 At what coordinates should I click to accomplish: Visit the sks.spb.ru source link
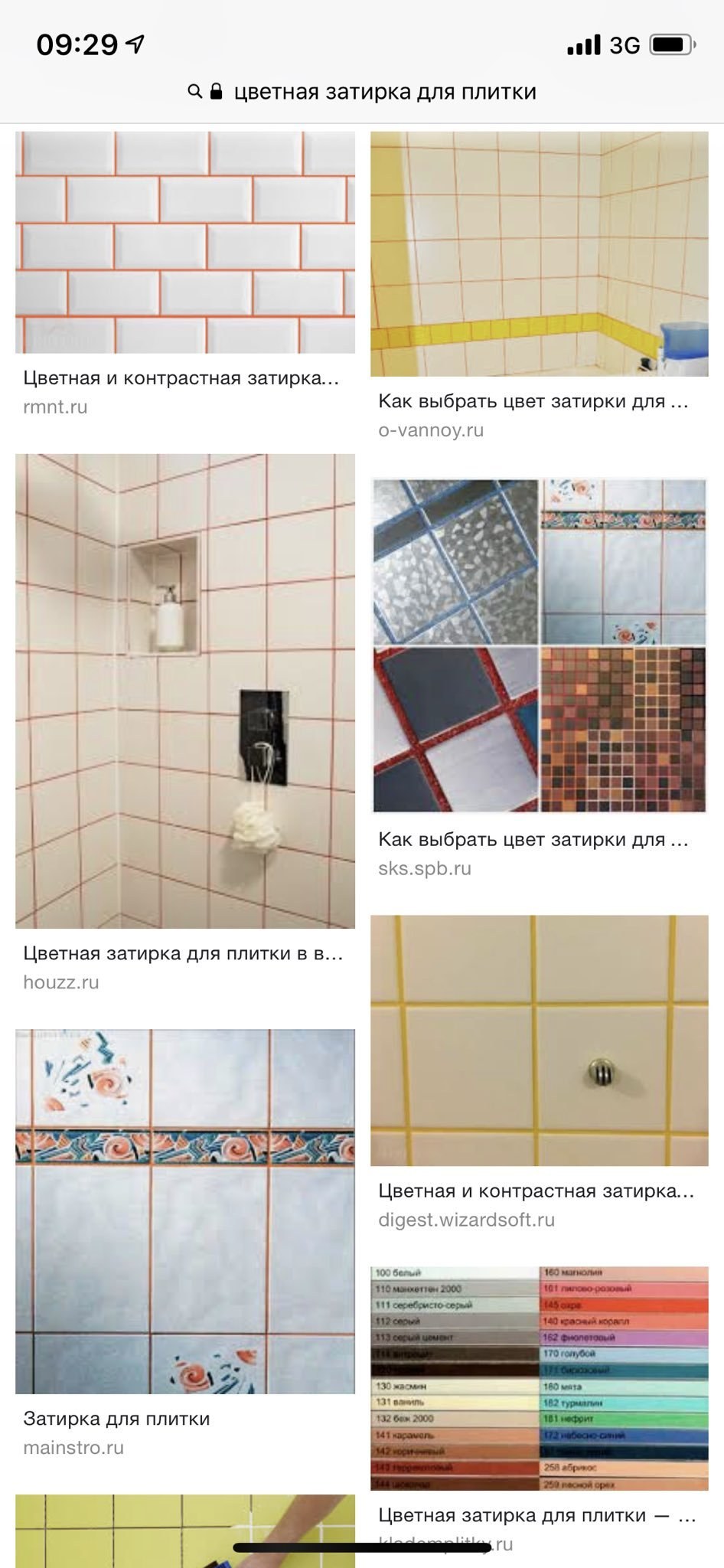[425, 868]
